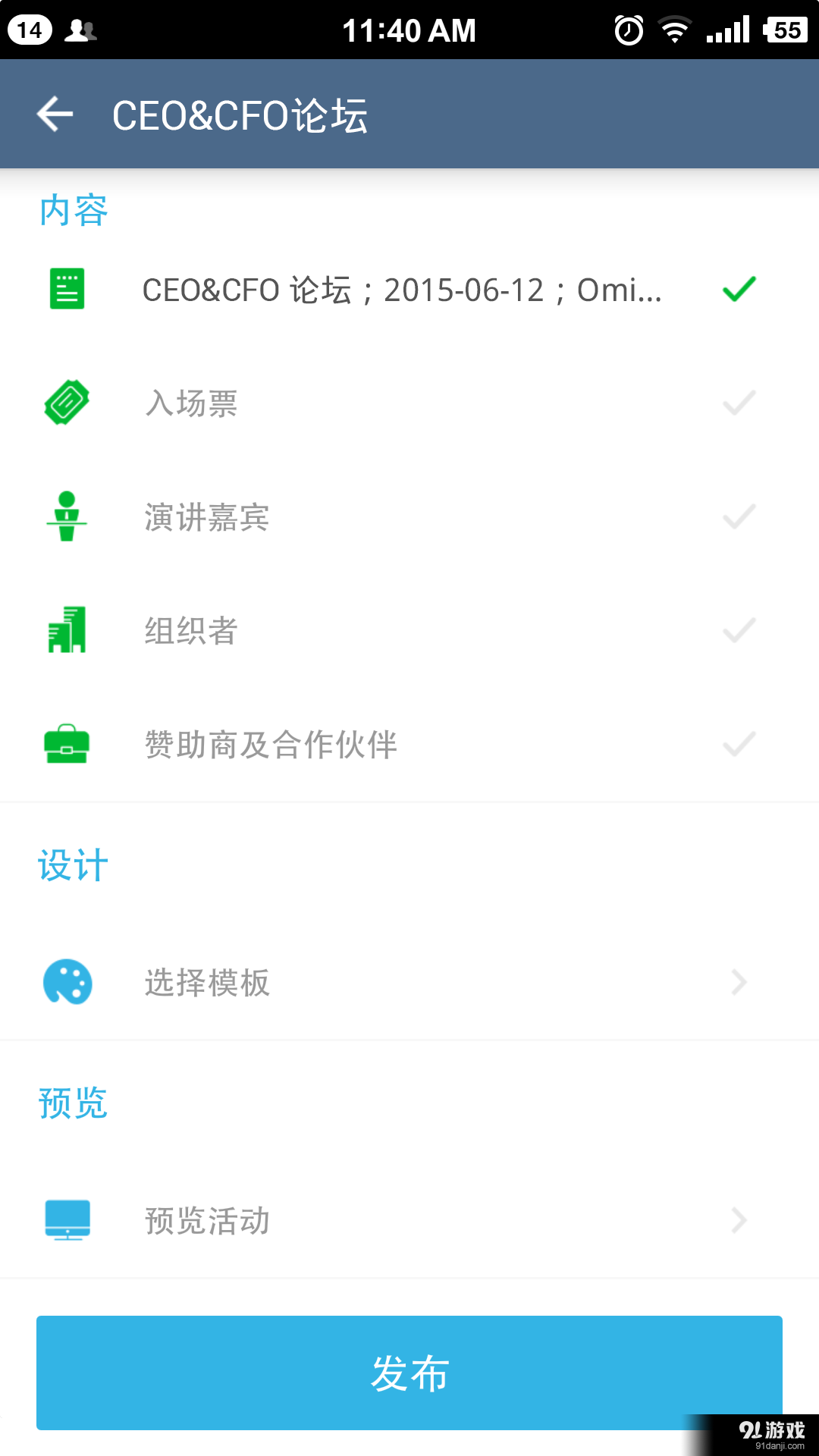This screenshot has height=1456, width=819.
Task: Select the green ticket icon for 入场票
Action: coord(67,403)
